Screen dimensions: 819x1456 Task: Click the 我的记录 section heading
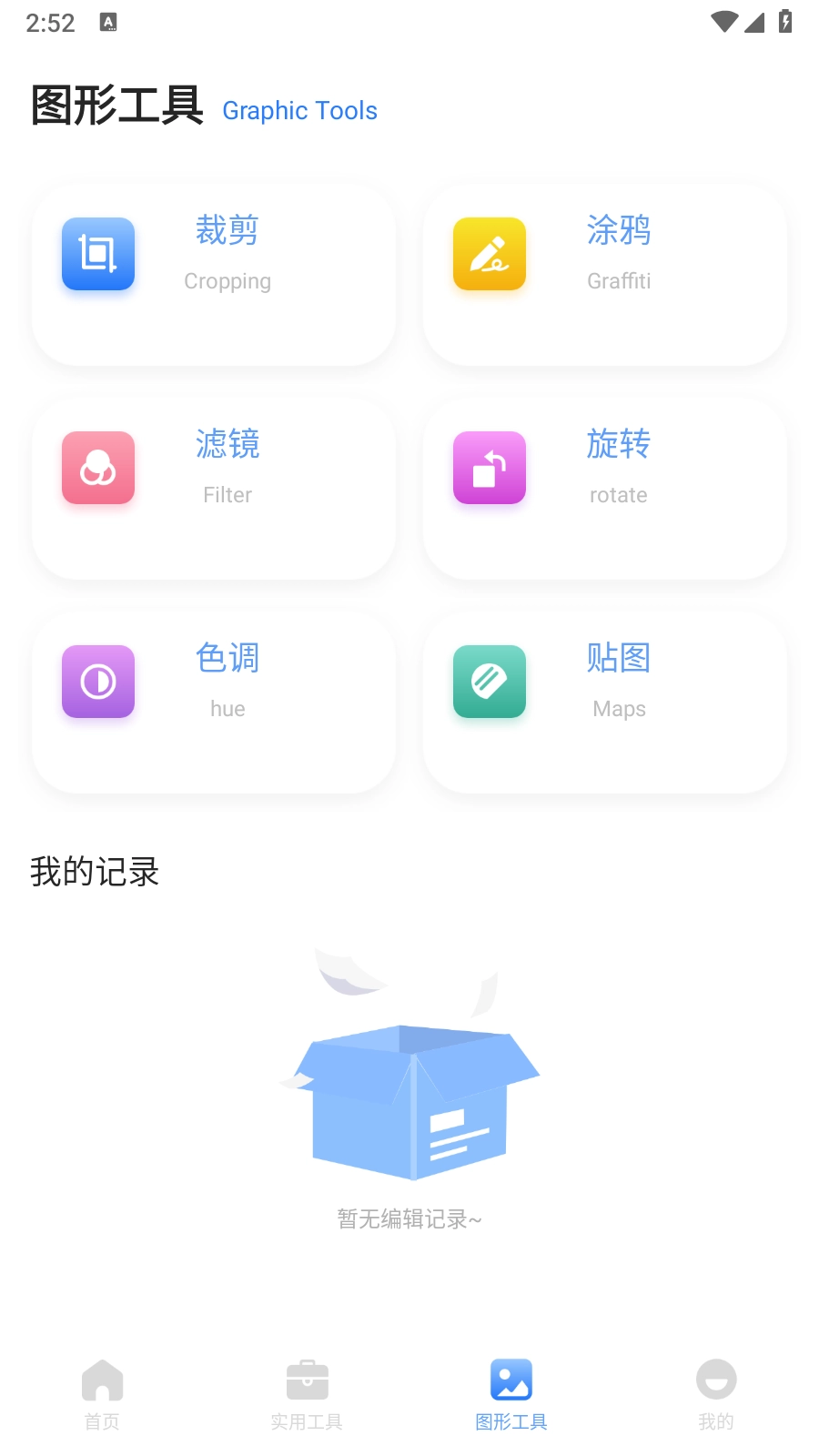tap(95, 871)
